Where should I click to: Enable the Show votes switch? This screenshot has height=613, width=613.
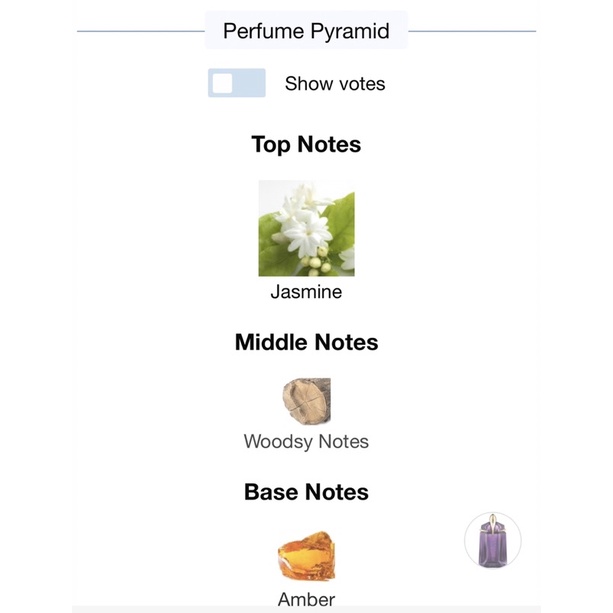[x=237, y=83]
